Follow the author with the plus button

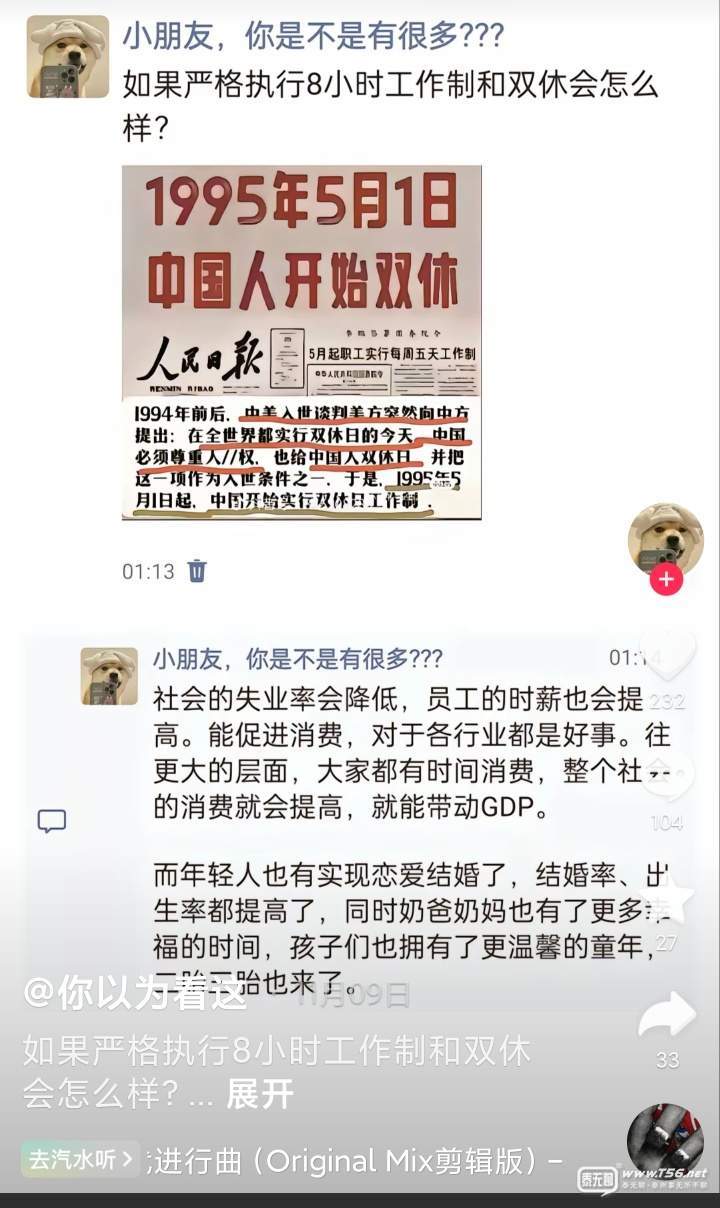point(666,579)
